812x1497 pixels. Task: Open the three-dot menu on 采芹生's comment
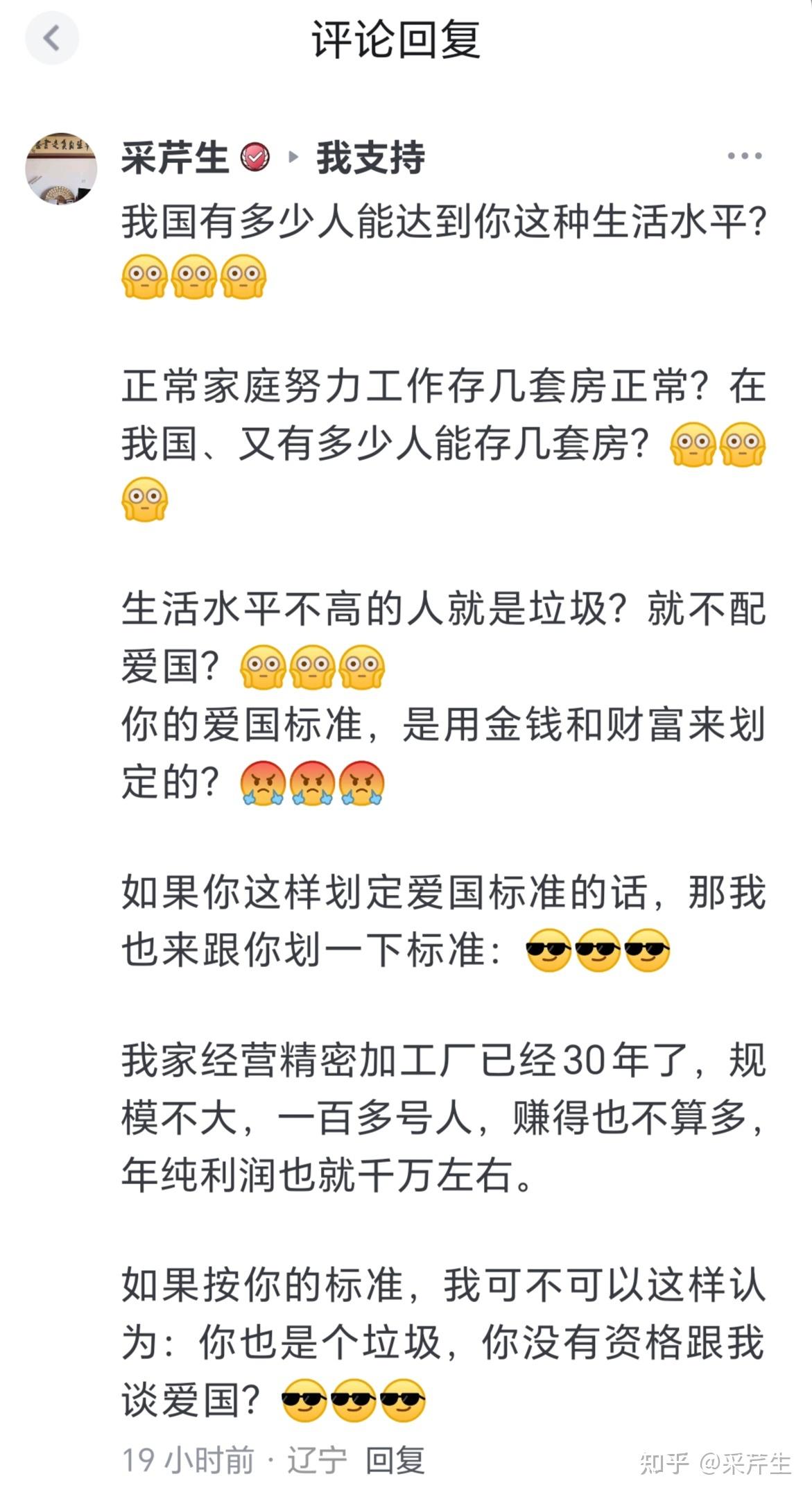click(x=744, y=156)
